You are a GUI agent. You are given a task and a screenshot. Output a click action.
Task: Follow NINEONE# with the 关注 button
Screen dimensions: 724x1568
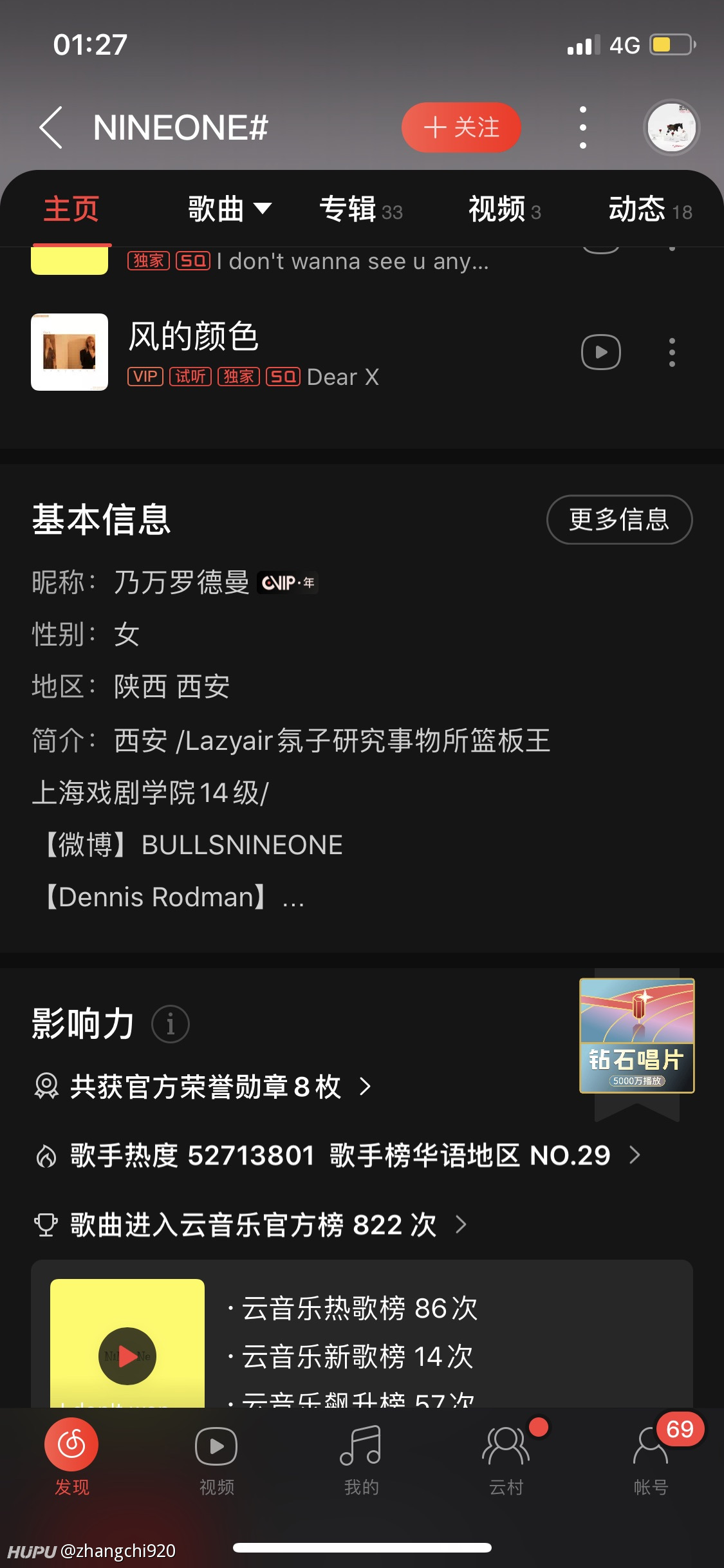tap(461, 127)
